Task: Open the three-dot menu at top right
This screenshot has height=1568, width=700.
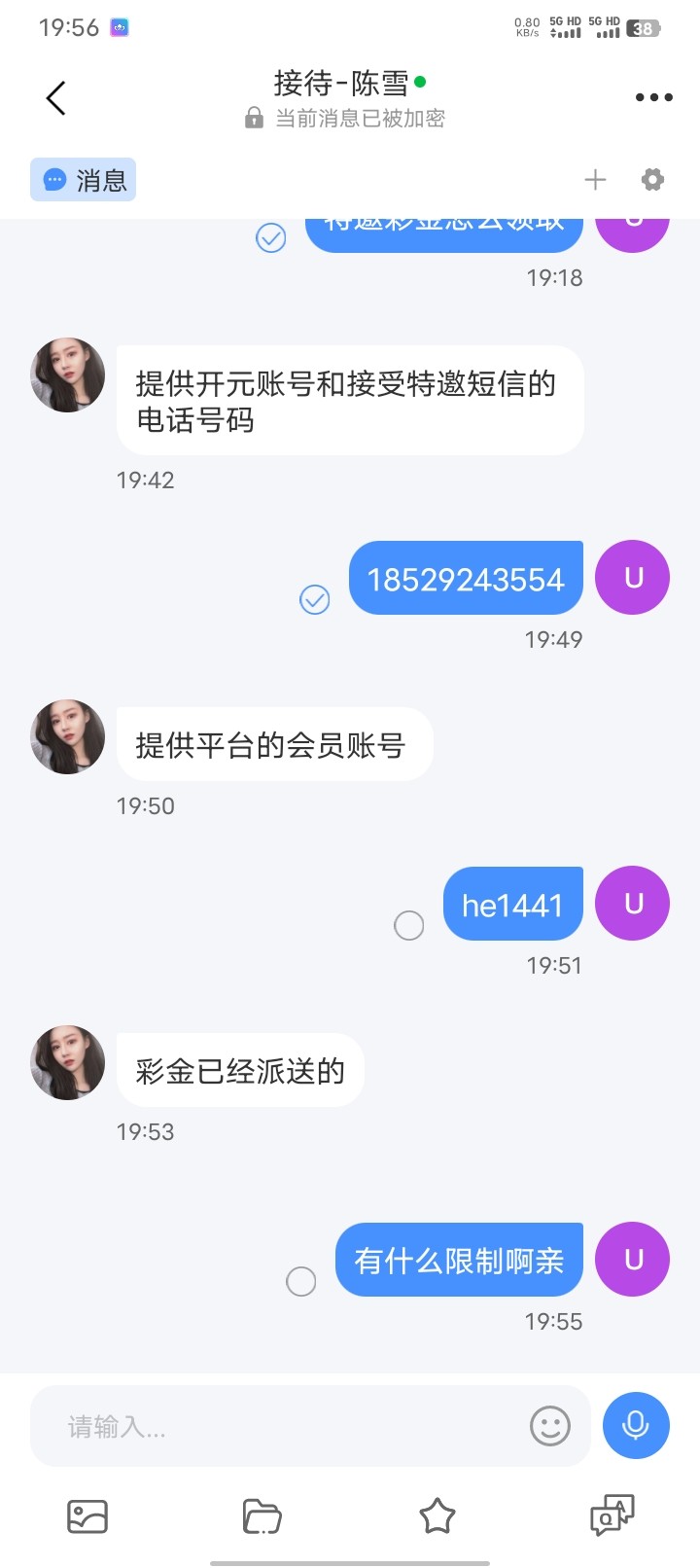Action: coord(652,96)
